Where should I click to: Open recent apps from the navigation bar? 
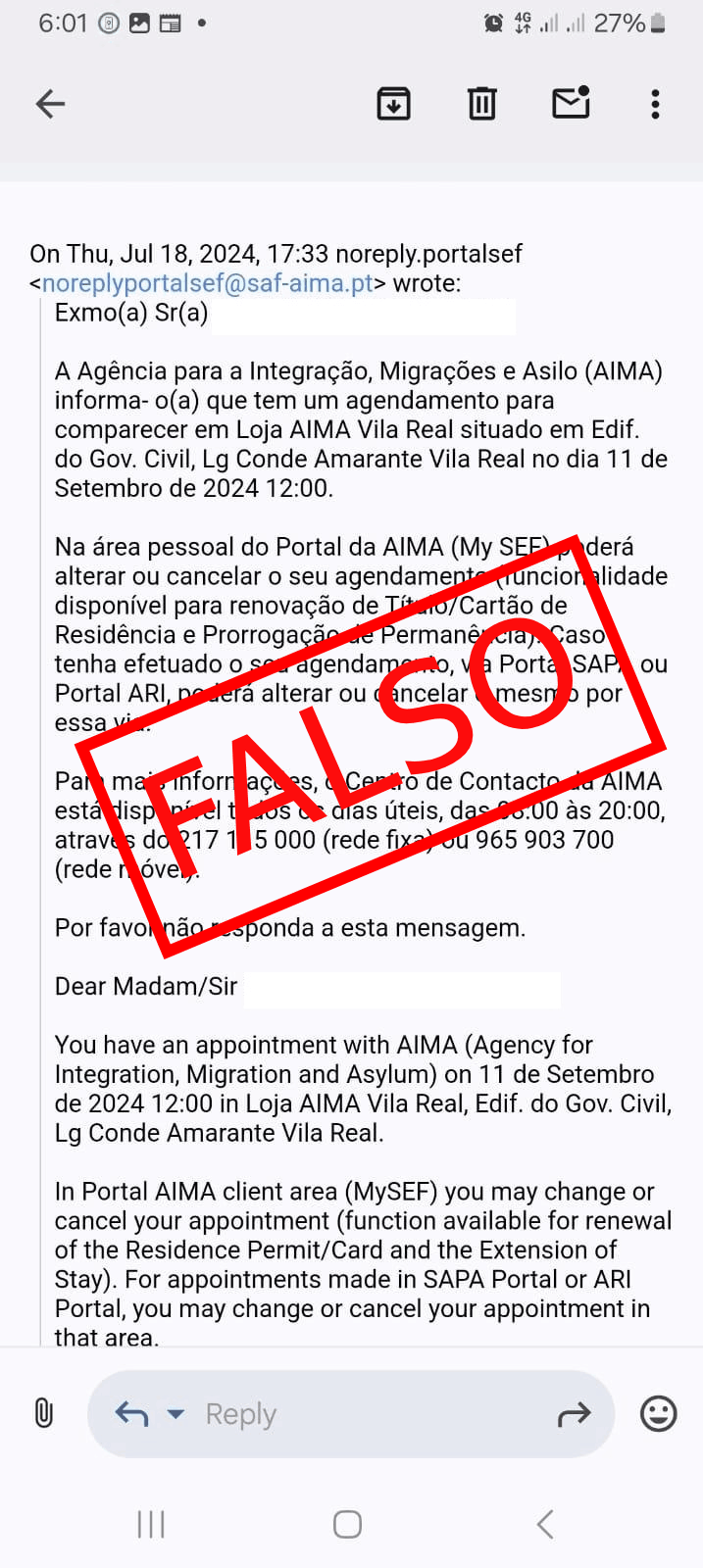[151, 1524]
